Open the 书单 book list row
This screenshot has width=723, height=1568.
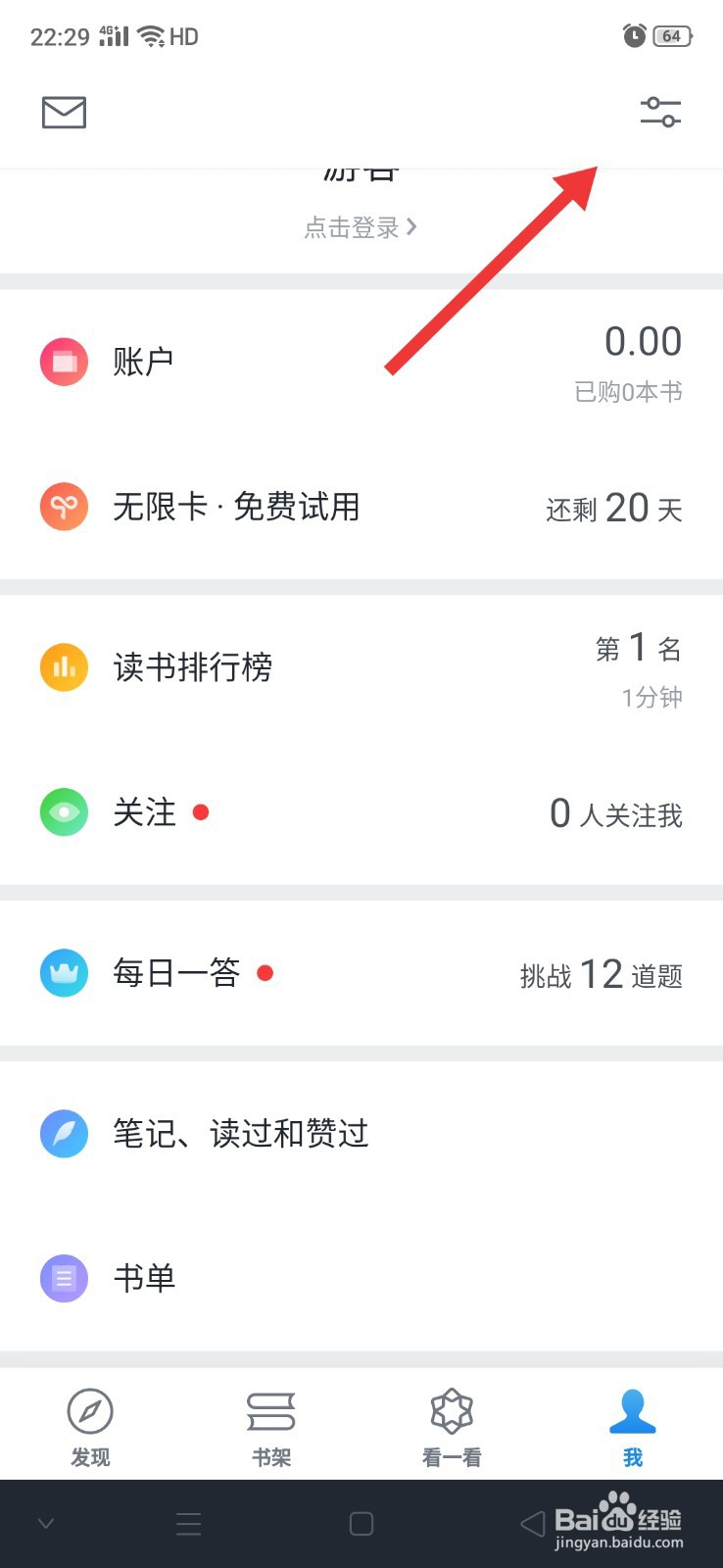point(361,1279)
